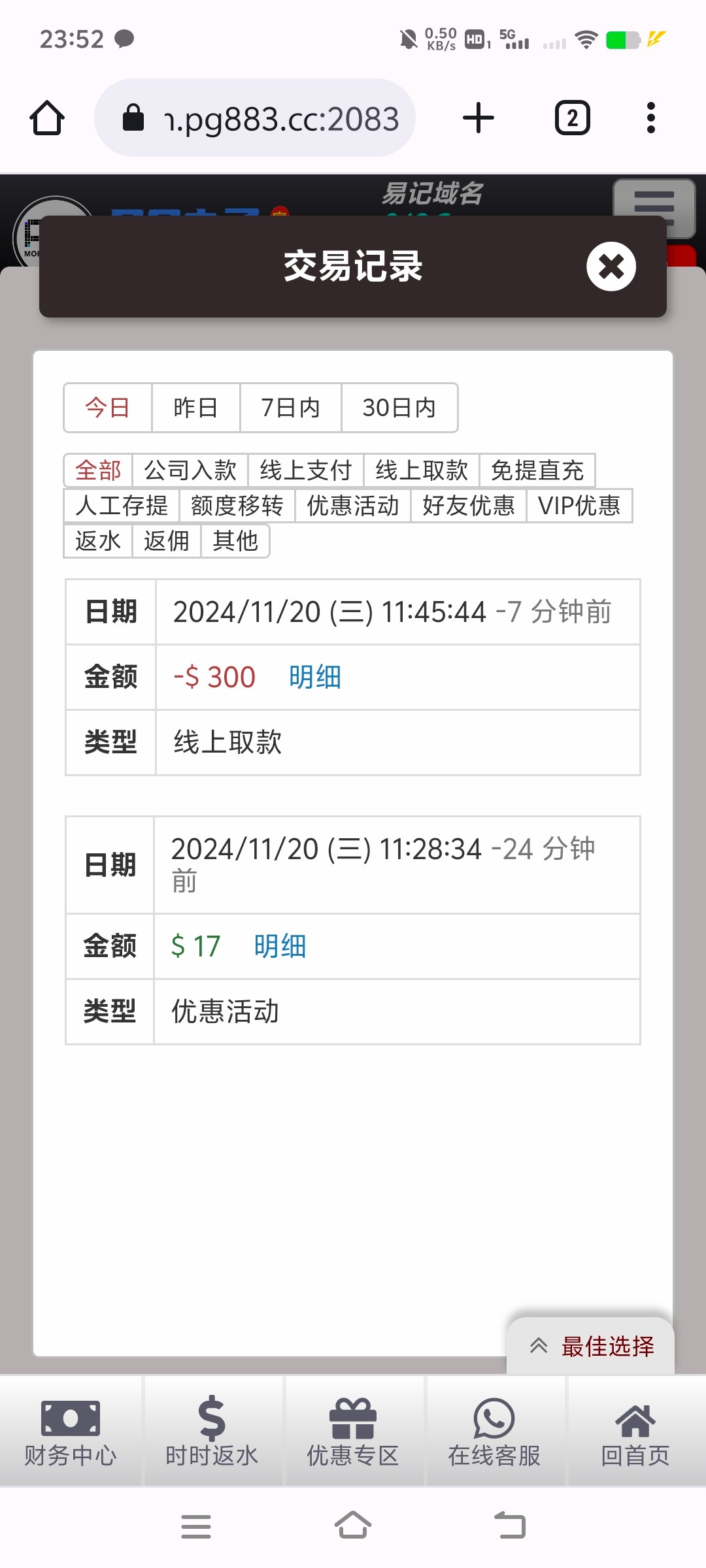Contact 在线客服
The width and height of the screenshot is (706, 1568).
pos(494,1431)
